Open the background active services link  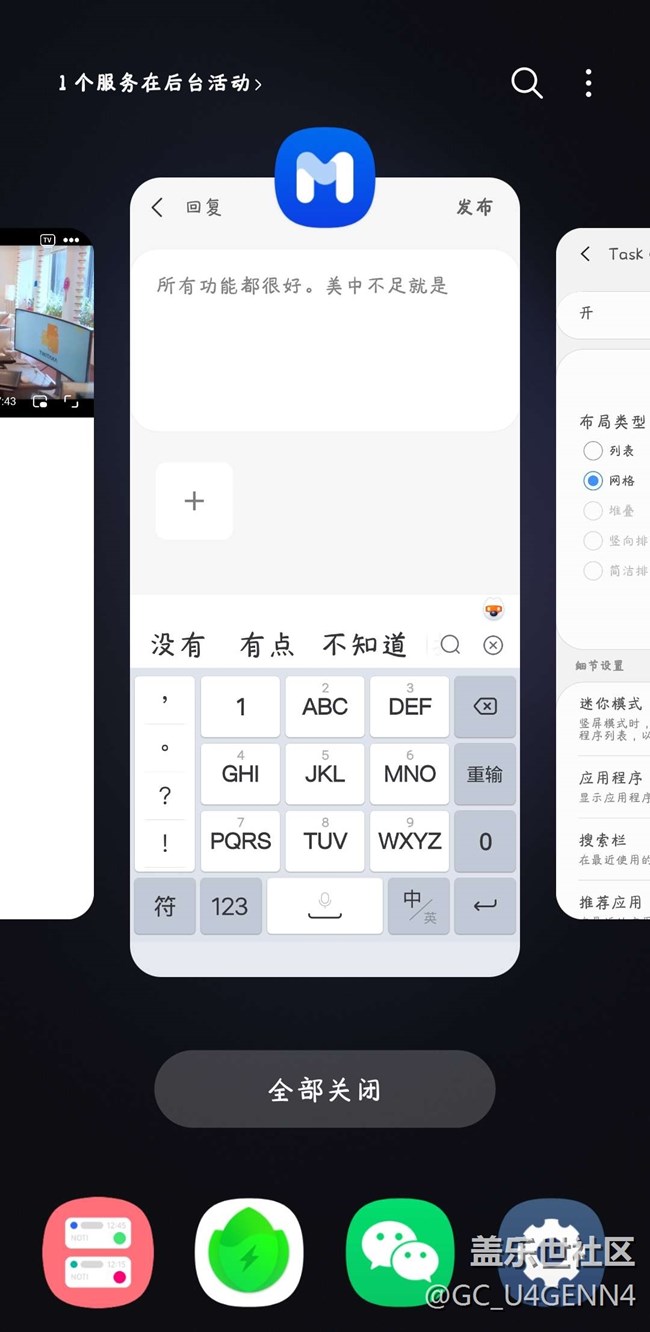(x=160, y=83)
